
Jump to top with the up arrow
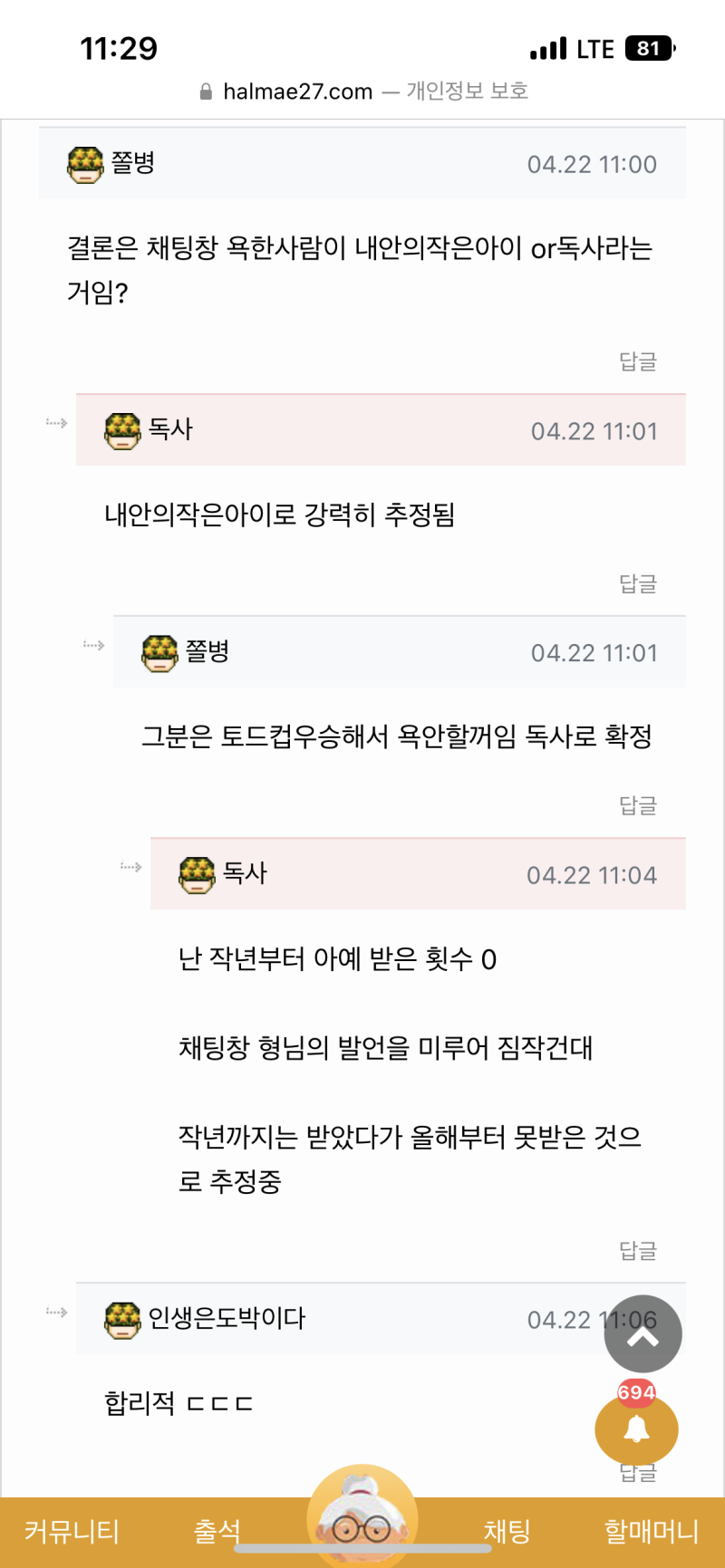pos(643,1334)
